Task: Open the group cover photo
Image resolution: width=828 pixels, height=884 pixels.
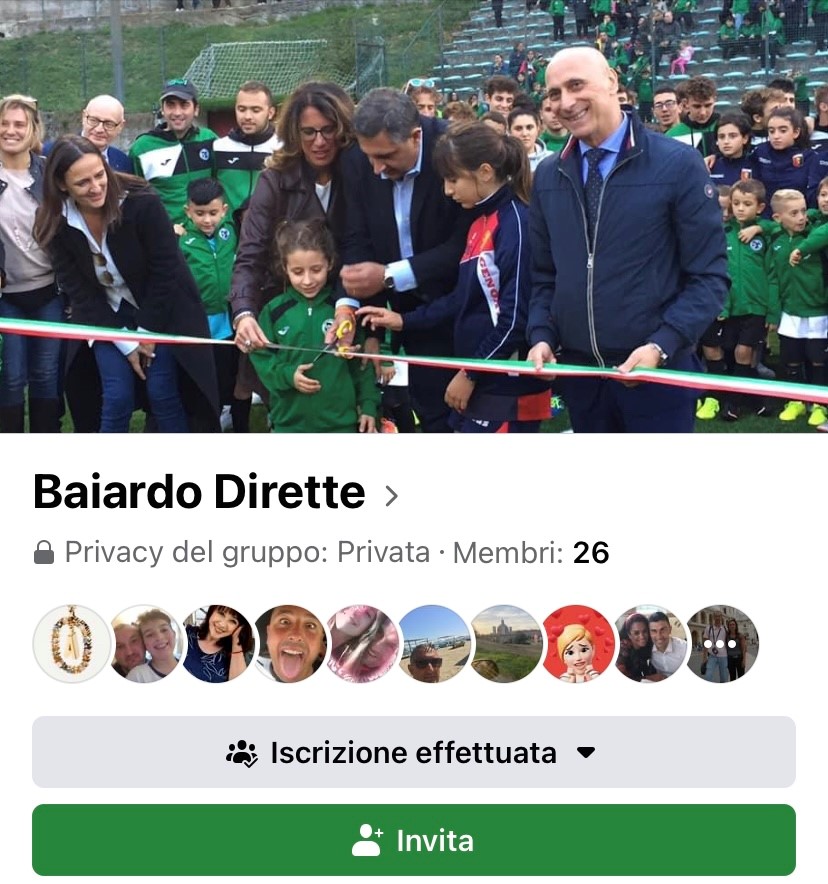Action: tap(413, 215)
